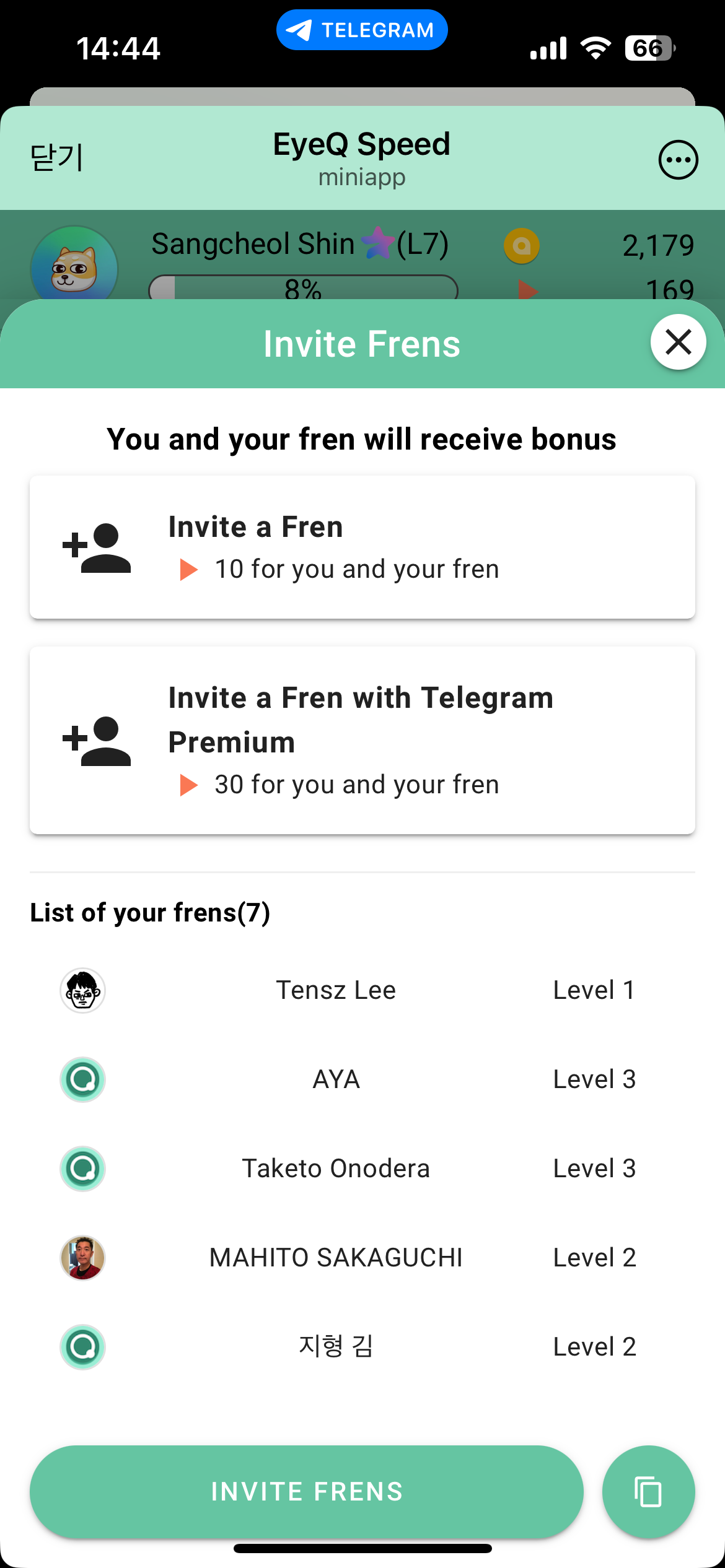Return to Telegram via the status pill

point(362,30)
